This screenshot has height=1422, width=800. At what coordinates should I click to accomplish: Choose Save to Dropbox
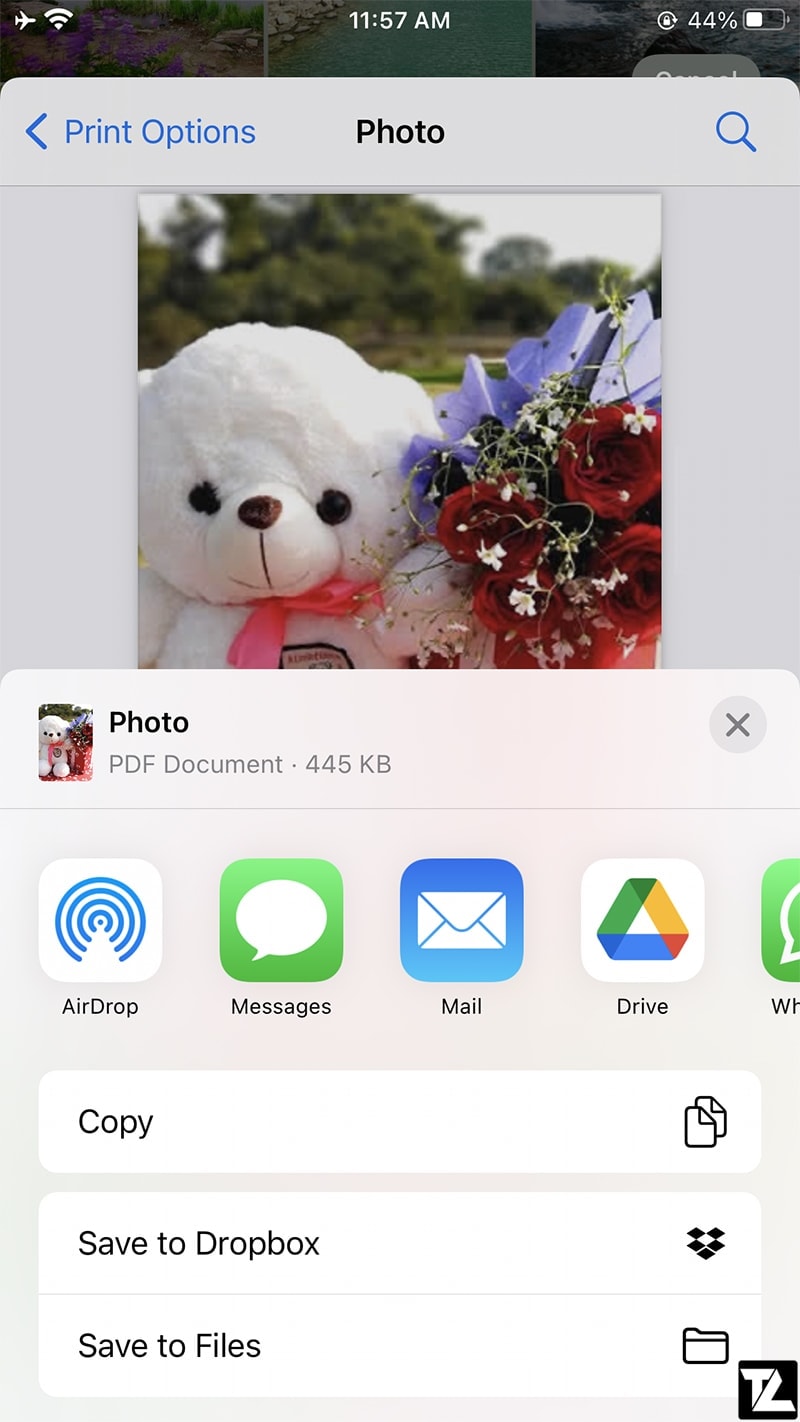point(400,1243)
